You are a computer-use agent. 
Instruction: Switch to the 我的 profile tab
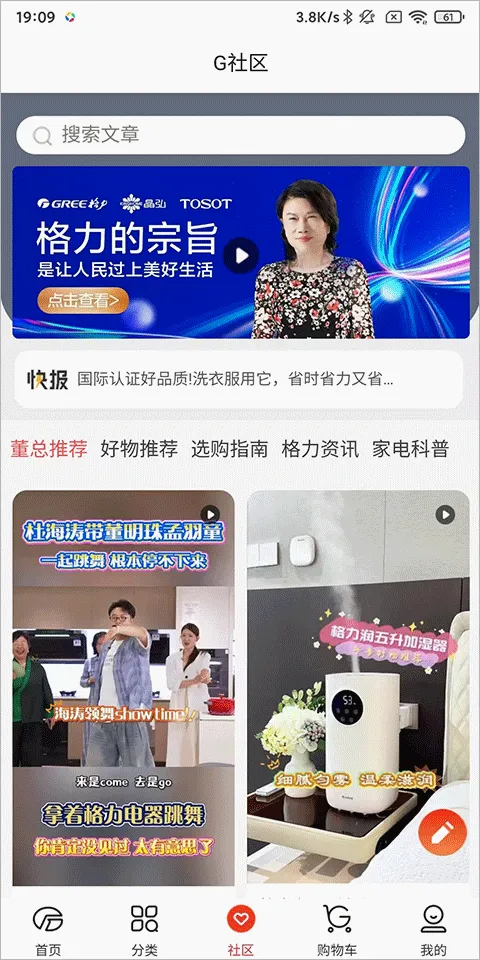[x=433, y=929]
